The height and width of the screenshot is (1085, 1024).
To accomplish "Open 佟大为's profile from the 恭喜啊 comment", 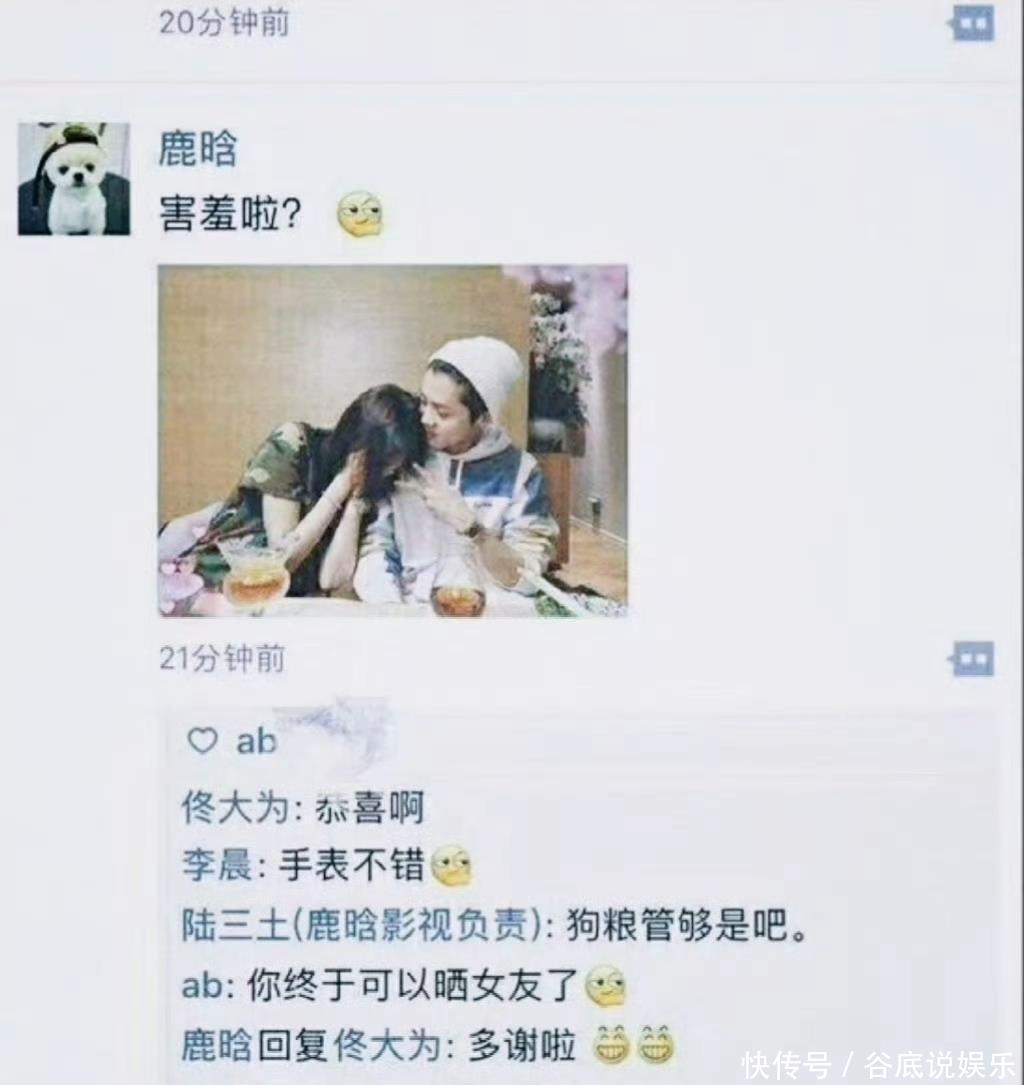I will point(235,807).
